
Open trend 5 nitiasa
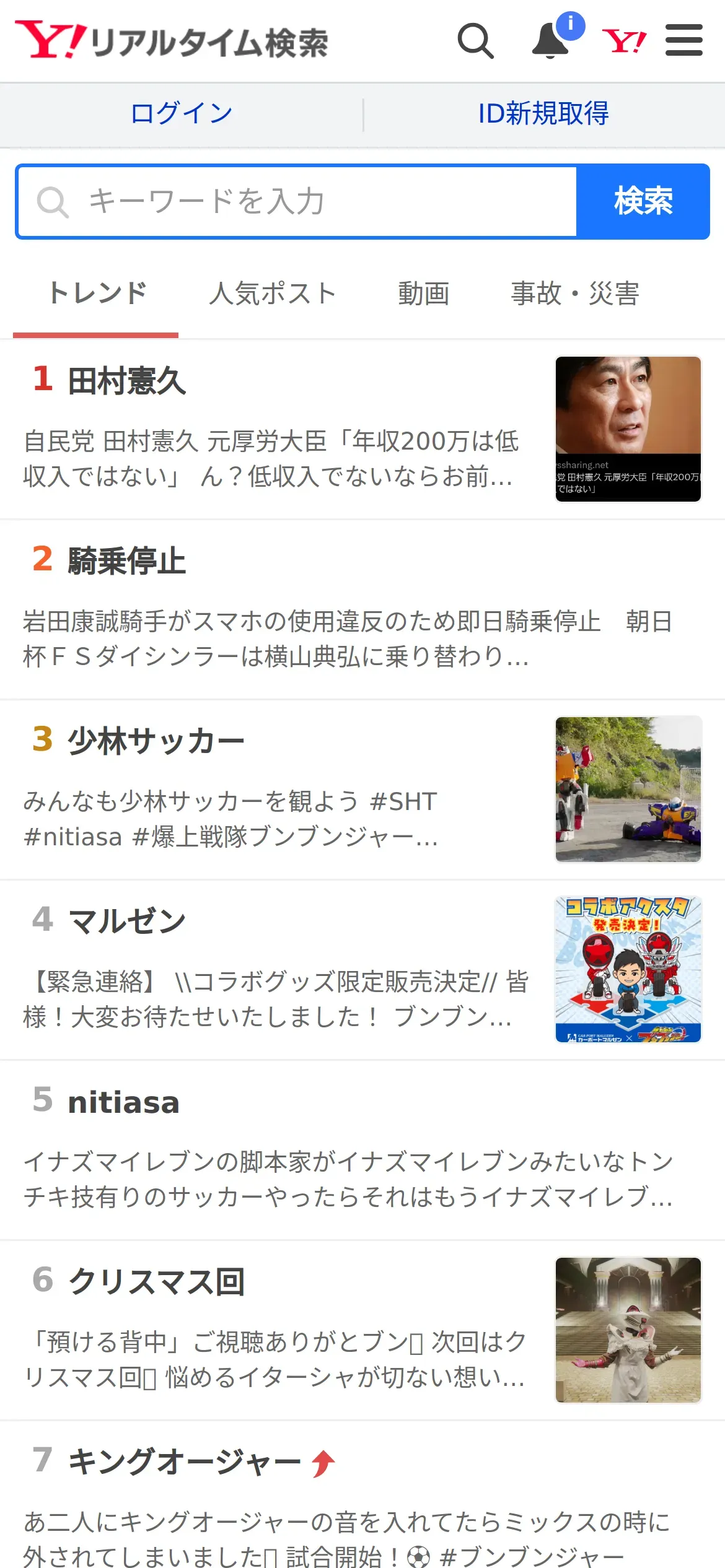click(x=362, y=1150)
